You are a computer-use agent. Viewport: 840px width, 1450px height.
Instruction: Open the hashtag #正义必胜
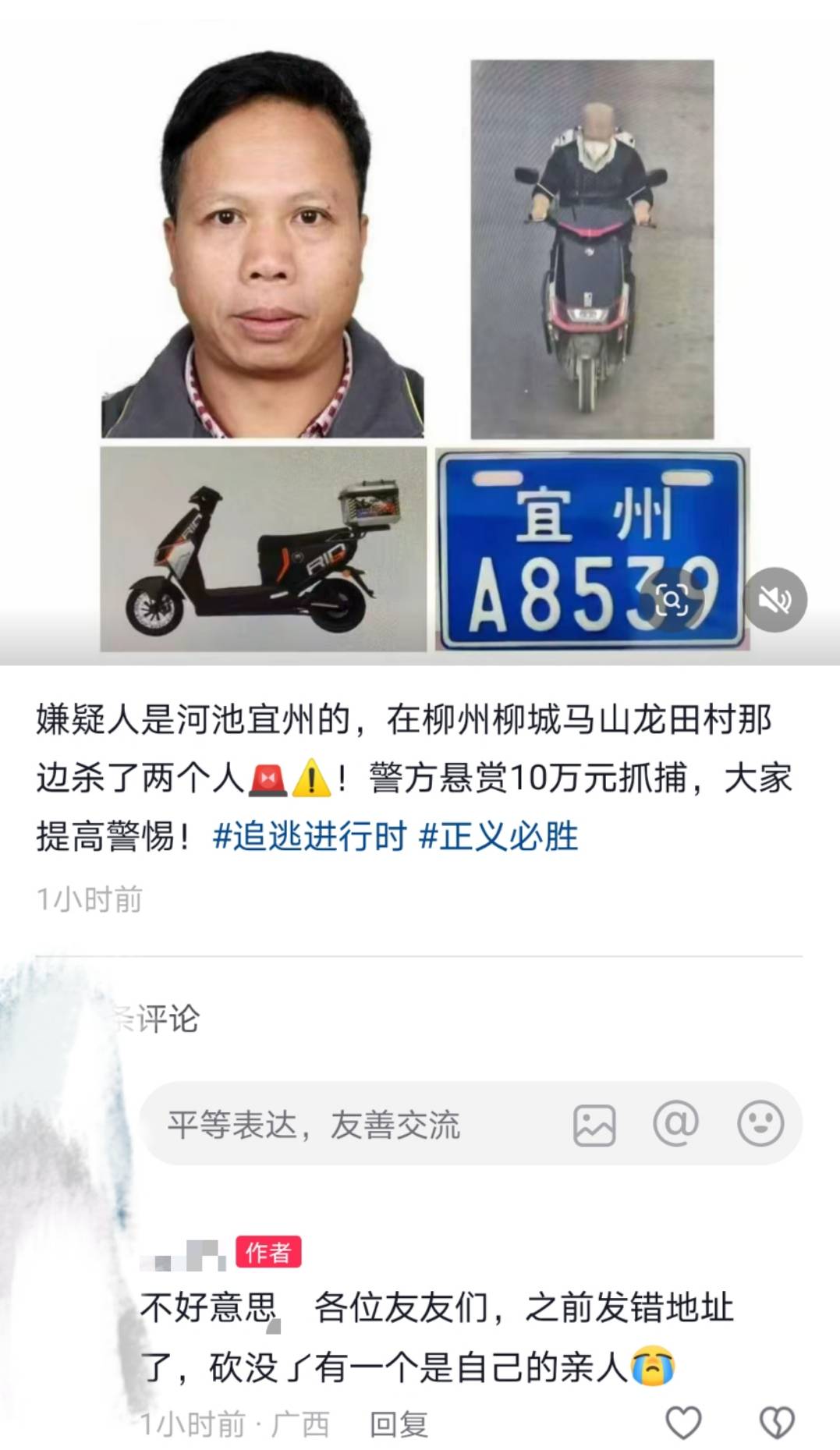499,835
